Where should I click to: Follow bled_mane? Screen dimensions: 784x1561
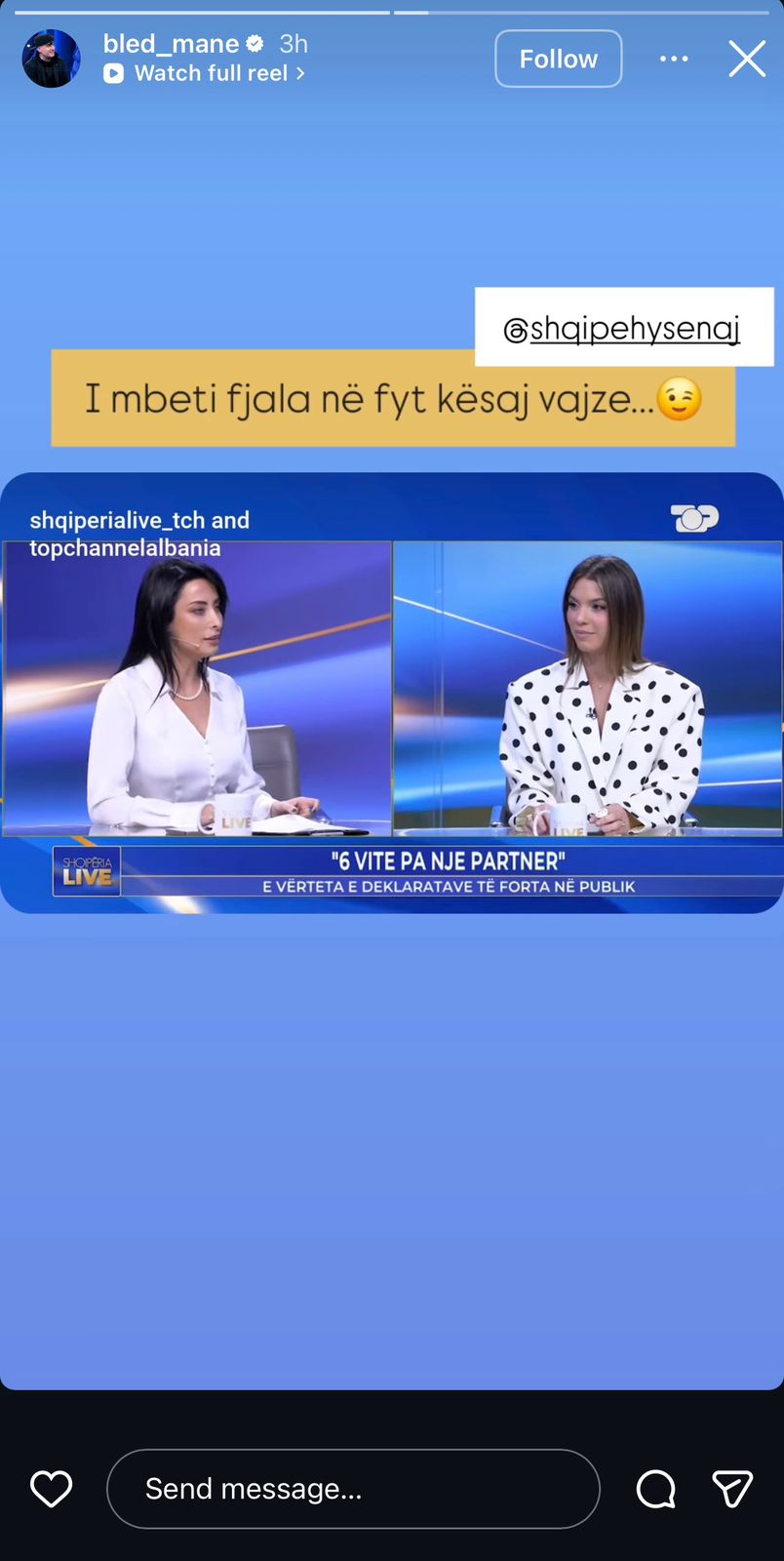(x=558, y=59)
